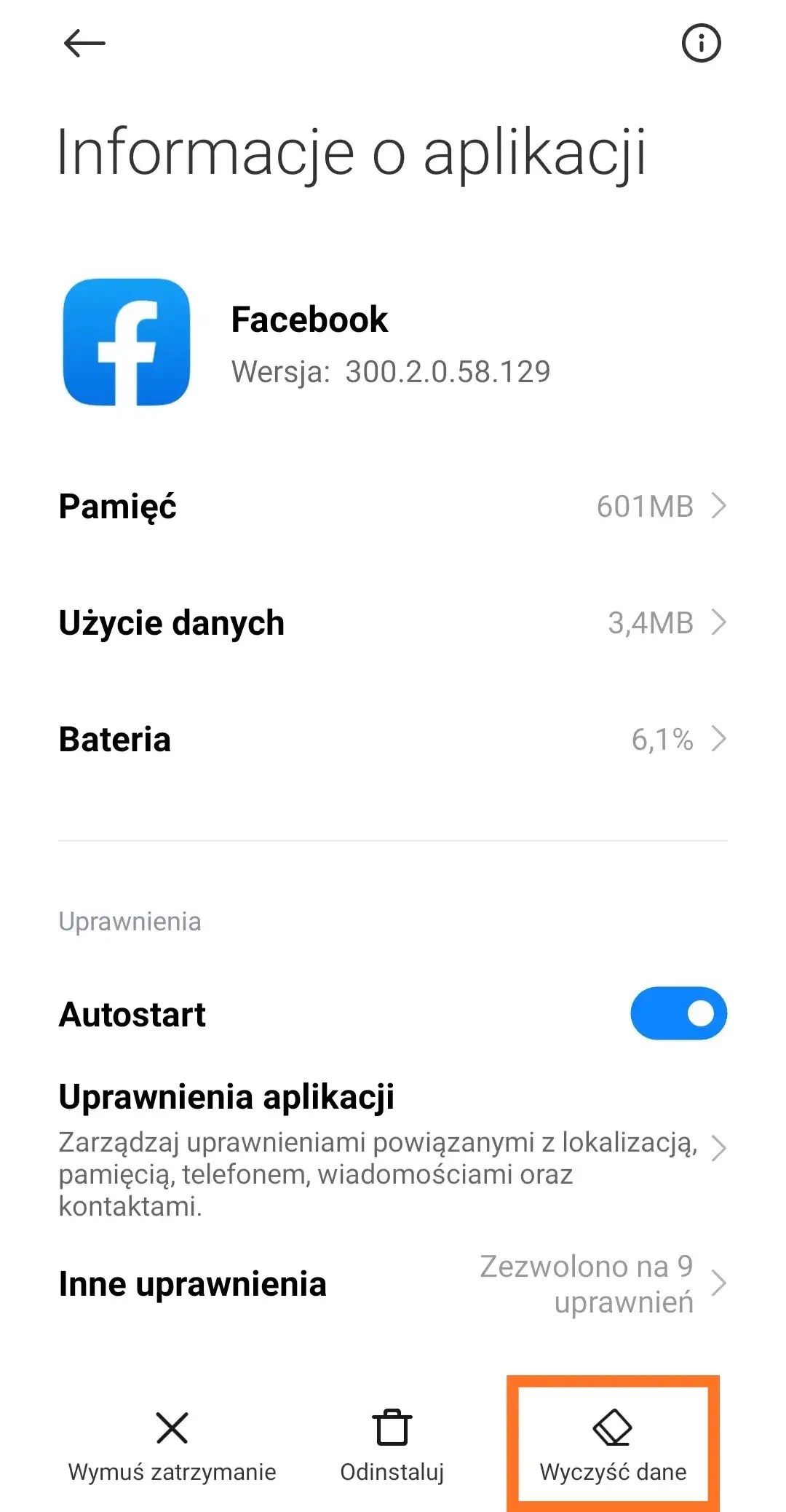Screen dimensions: 786x1512
Task: Click the back arrow icon
Action: [x=84, y=43]
